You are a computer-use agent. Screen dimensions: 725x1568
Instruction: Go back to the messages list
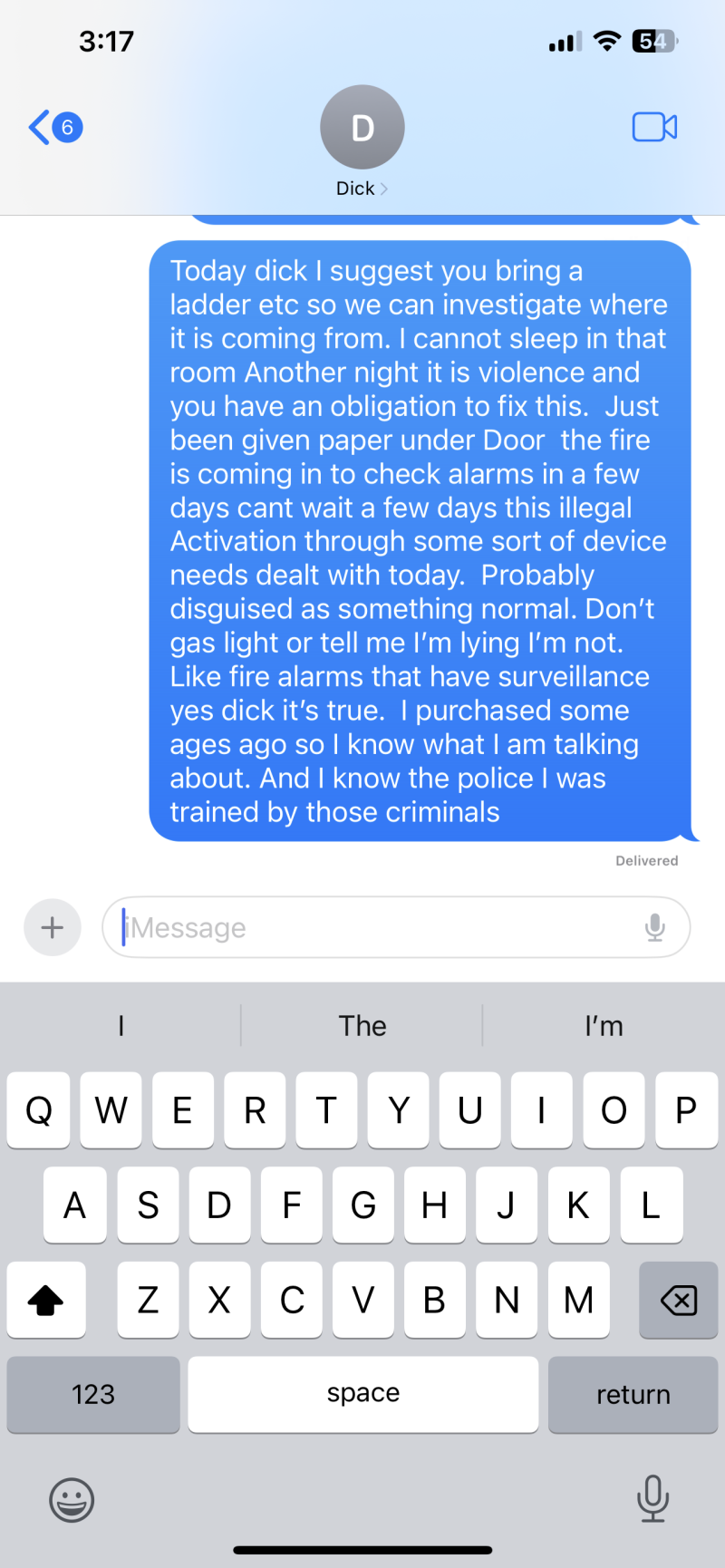(54, 127)
